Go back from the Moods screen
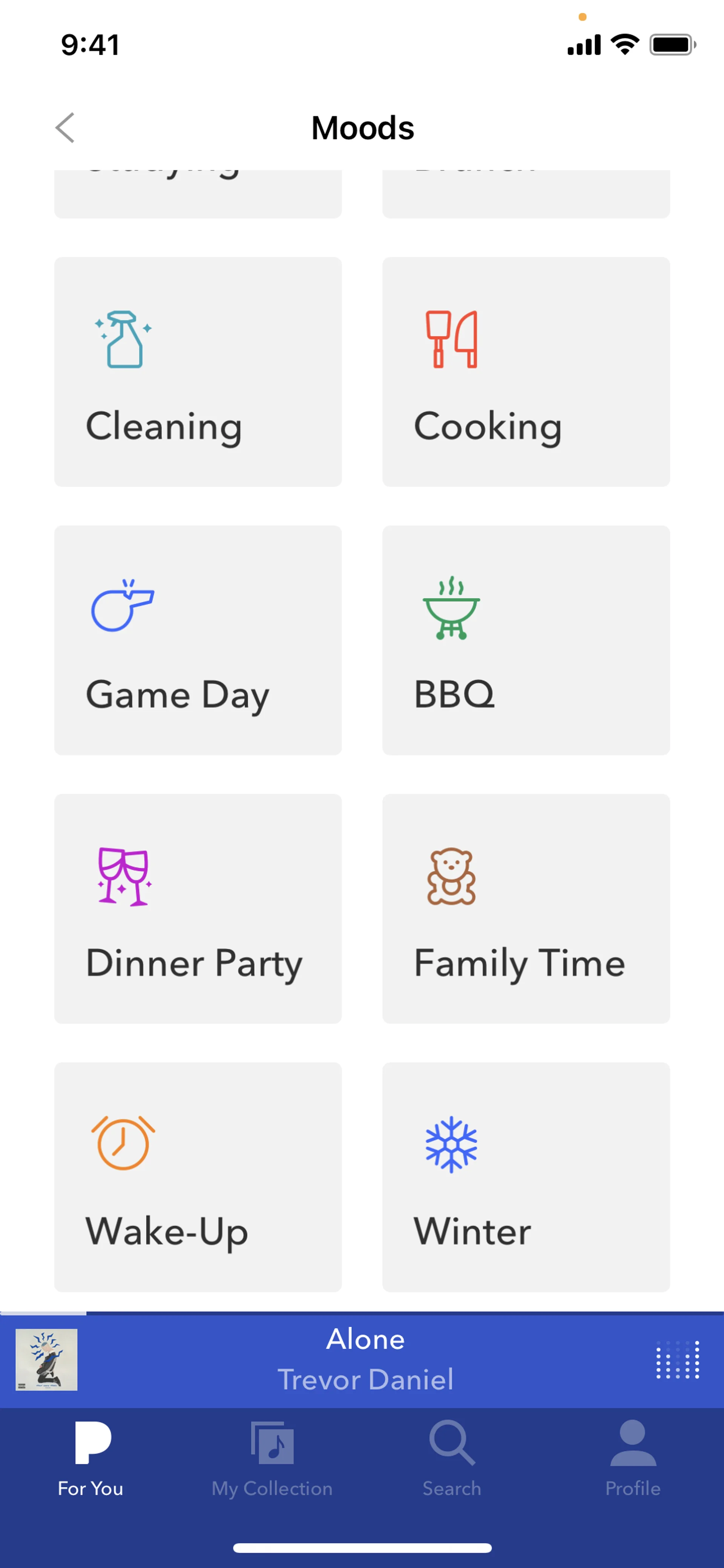Screen dimensions: 724x1568 click(x=65, y=128)
